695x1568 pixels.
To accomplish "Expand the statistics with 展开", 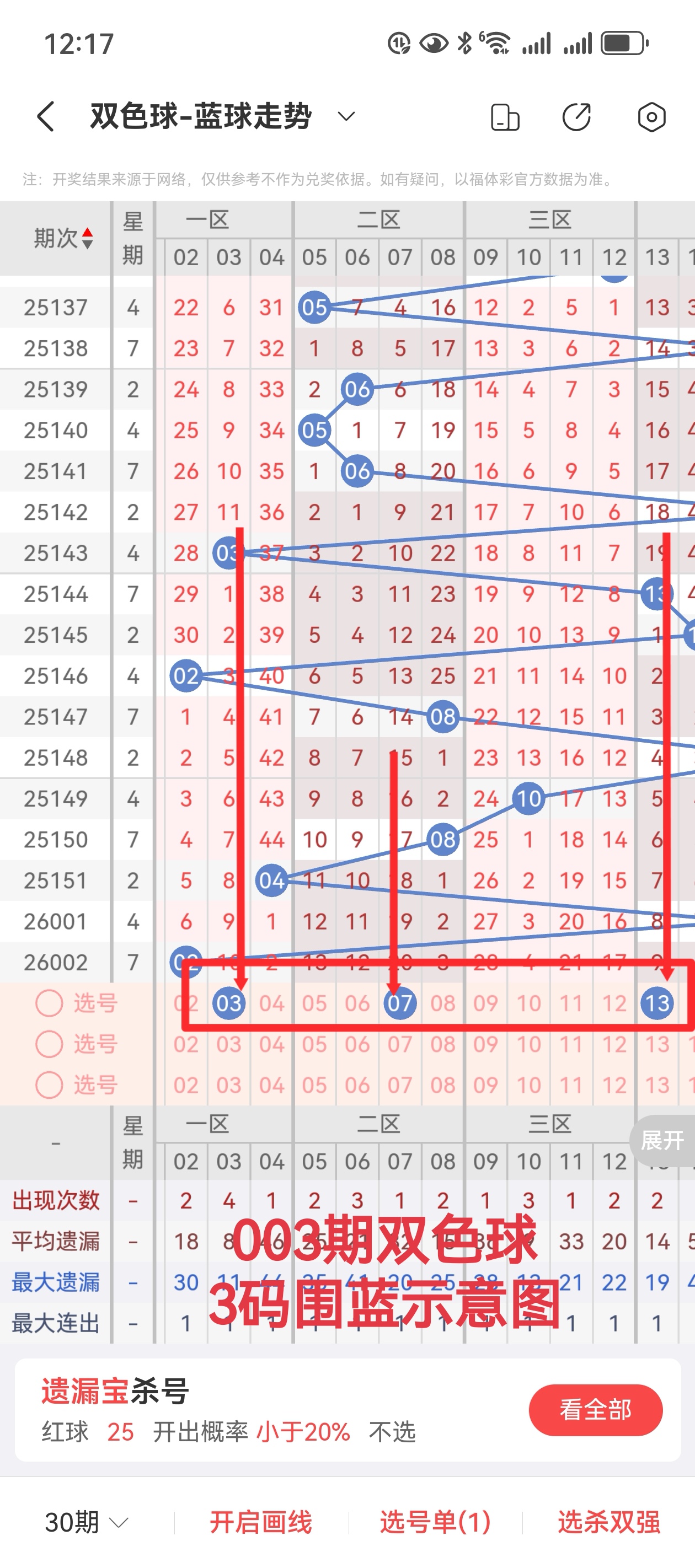I will click(x=662, y=1140).
